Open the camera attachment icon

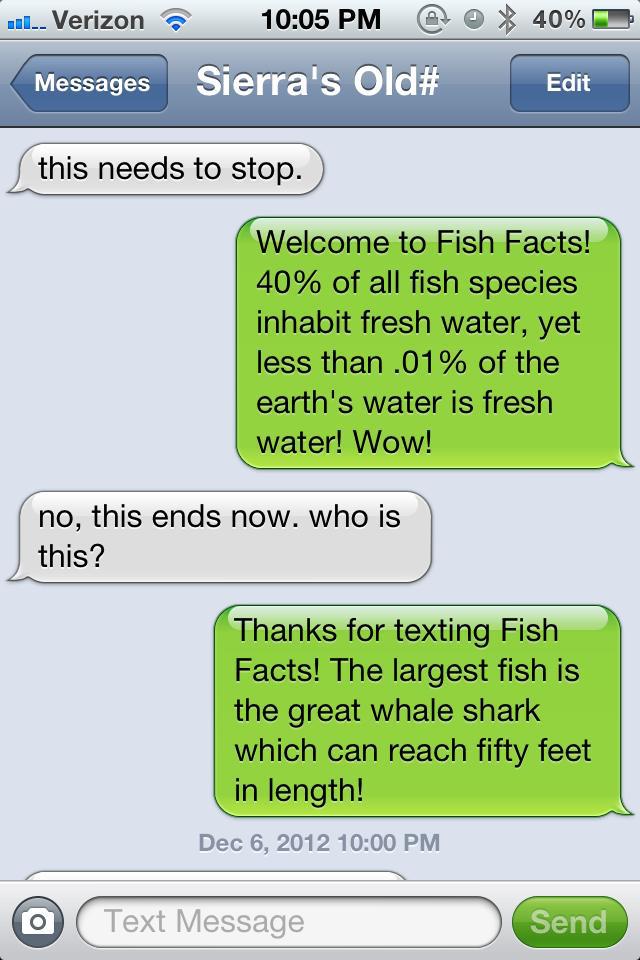click(38, 921)
